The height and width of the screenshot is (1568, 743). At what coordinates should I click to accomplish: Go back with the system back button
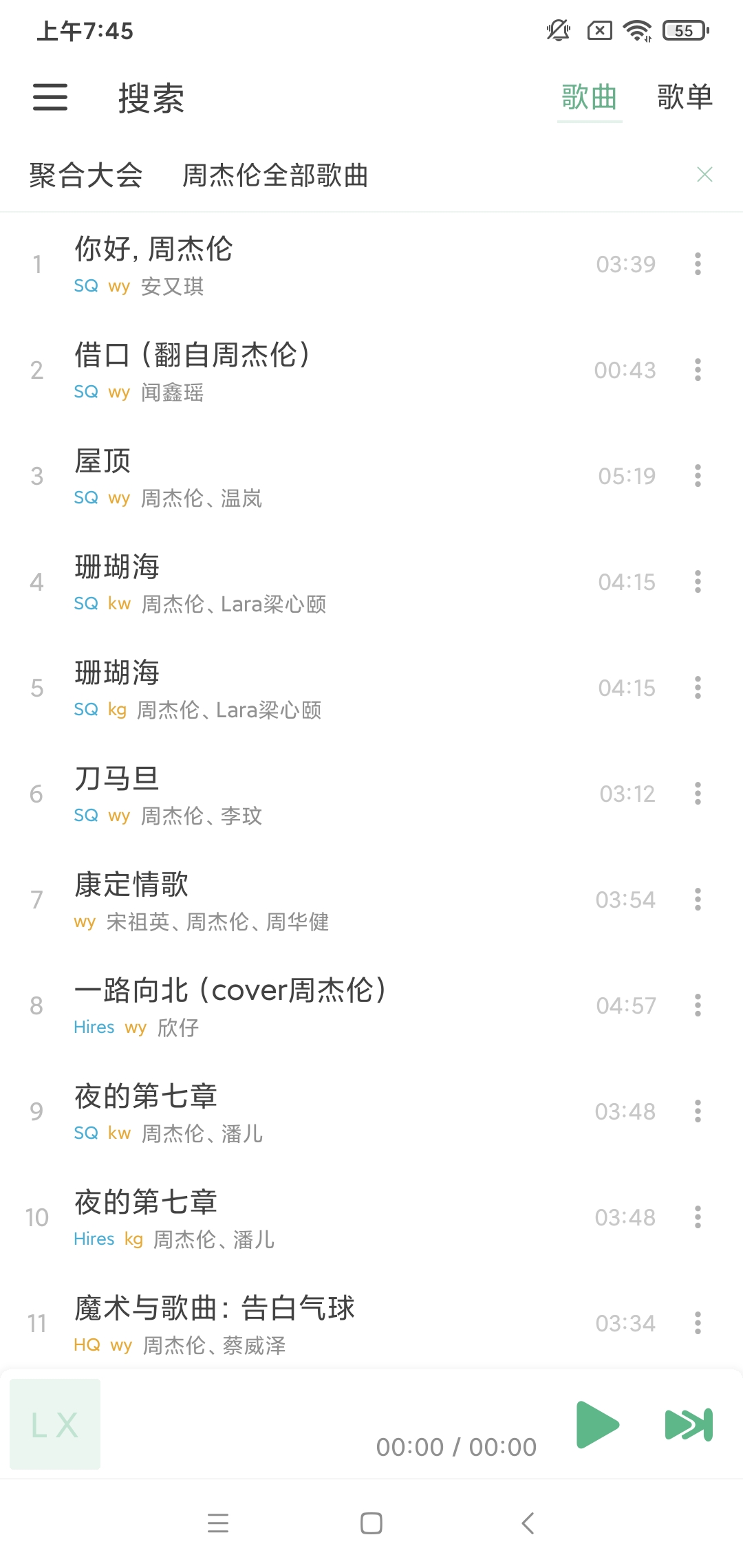[x=528, y=1523]
